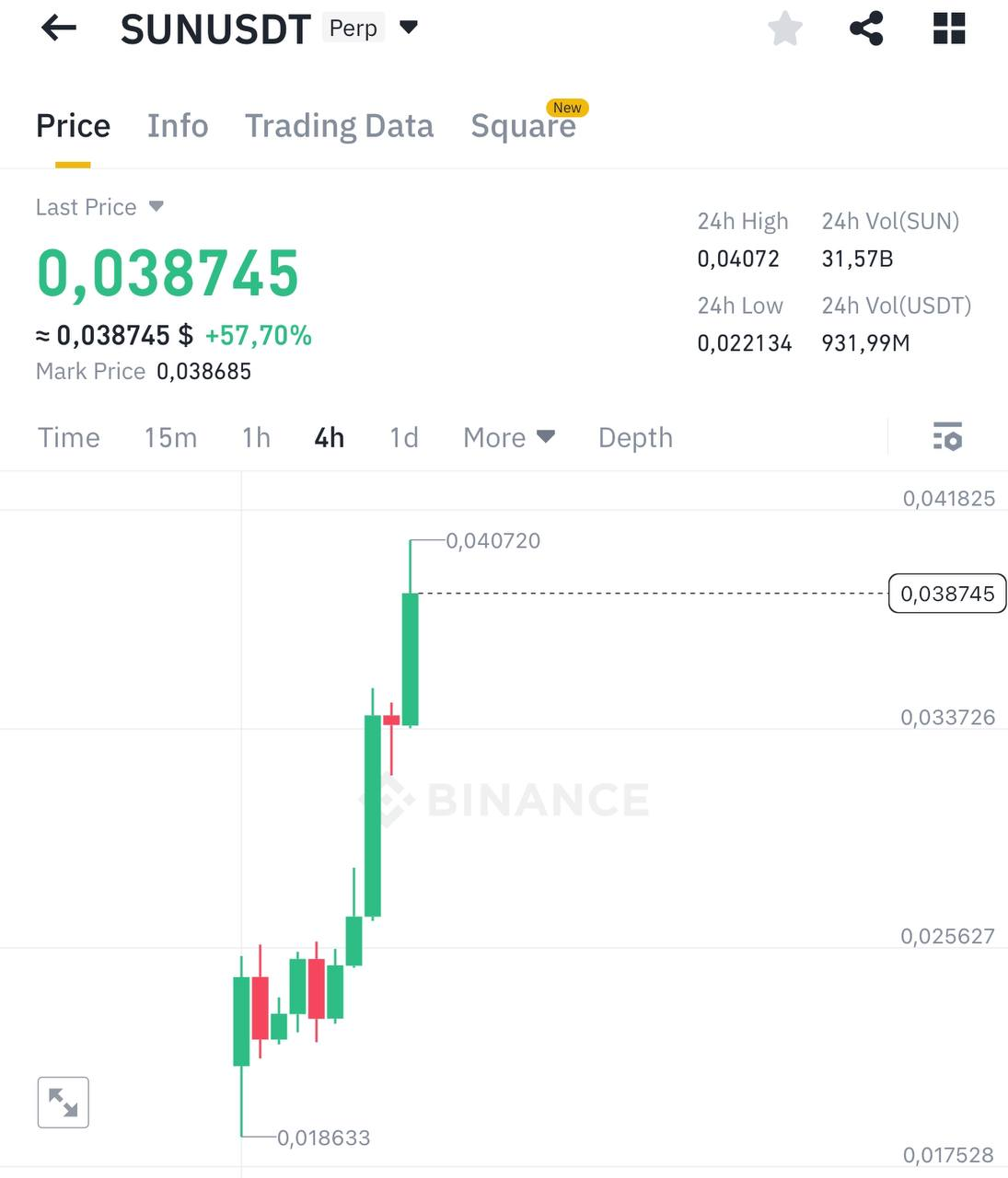Share the SUNUSDT chart
Image resolution: width=1008 pixels, height=1178 pixels.
click(866, 29)
